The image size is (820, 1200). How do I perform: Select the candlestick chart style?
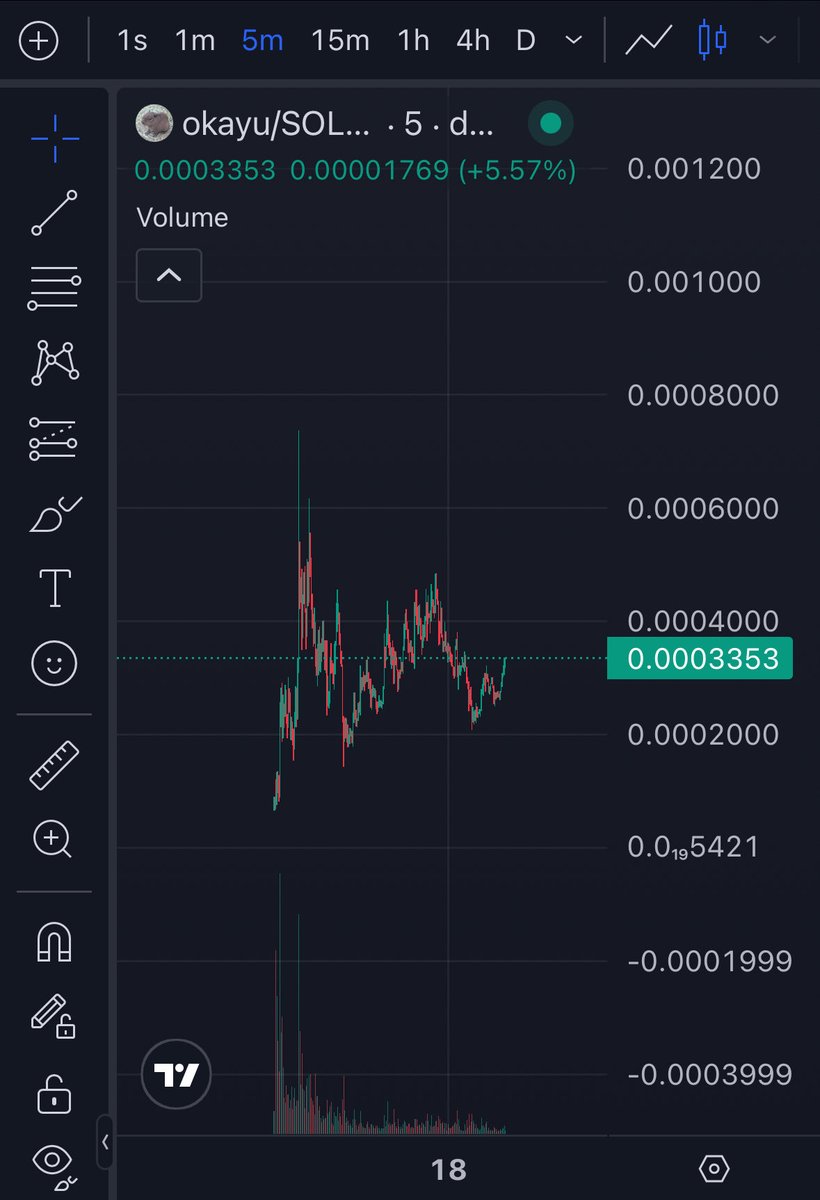(712, 41)
